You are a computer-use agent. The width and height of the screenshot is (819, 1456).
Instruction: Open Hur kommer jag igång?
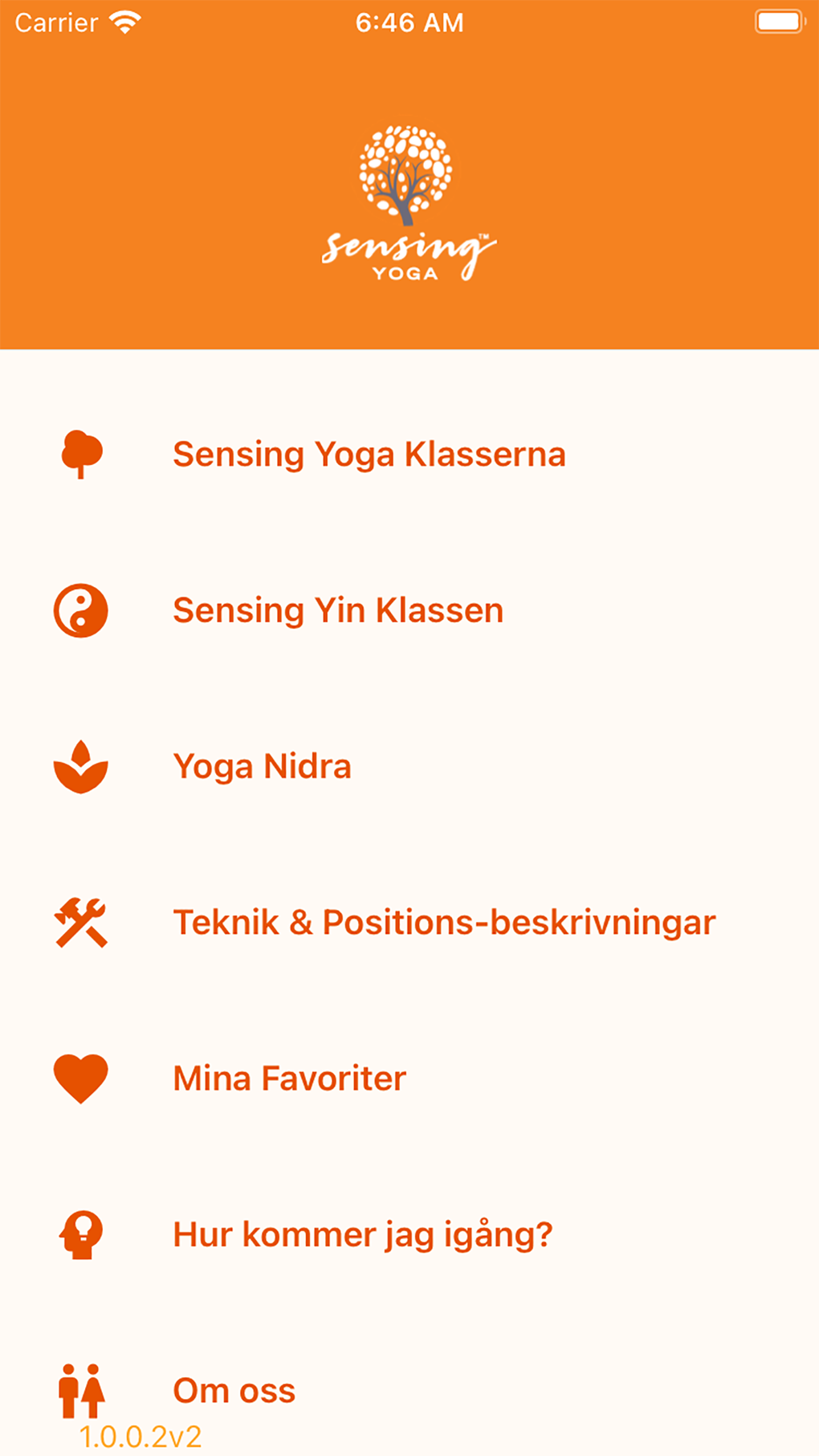363,1234
